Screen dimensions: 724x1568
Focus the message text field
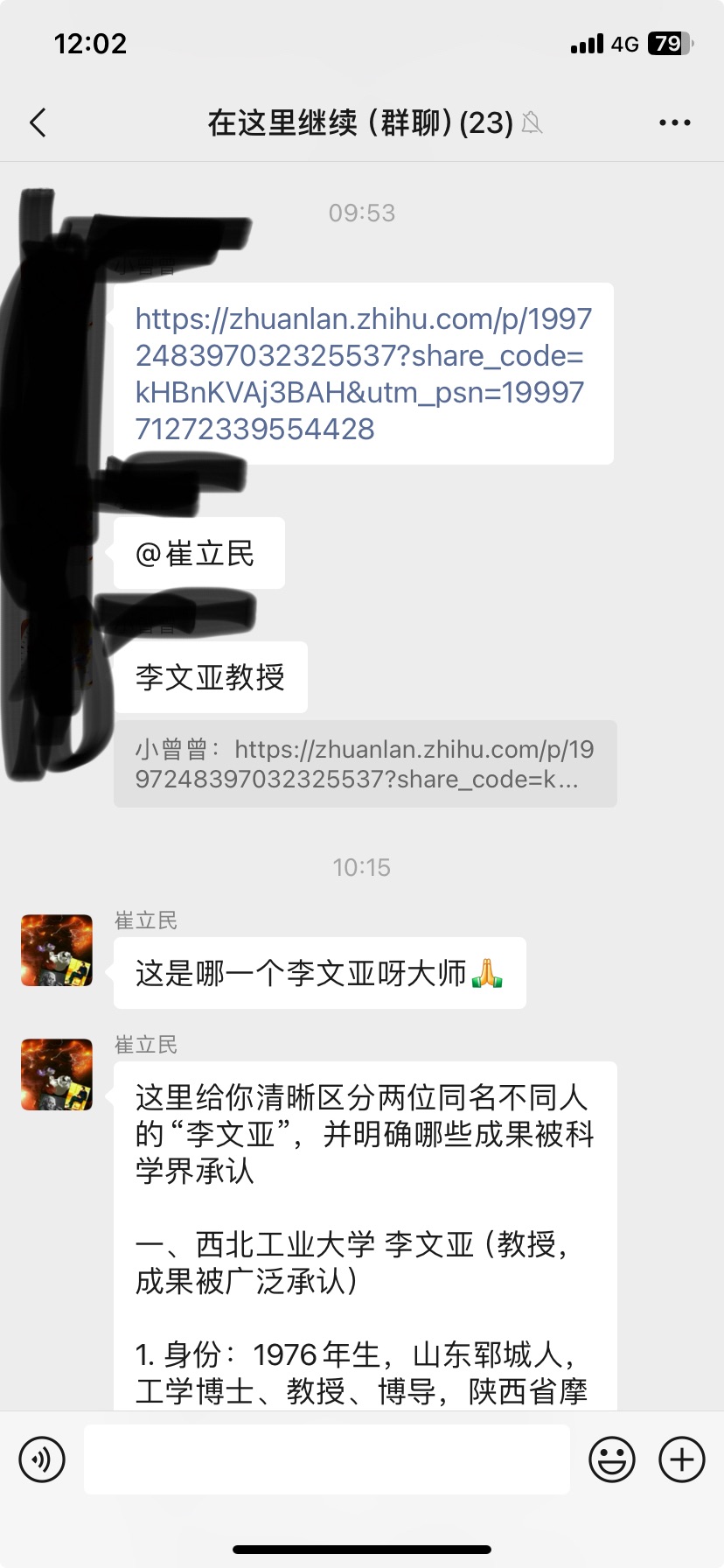(326, 1459)
